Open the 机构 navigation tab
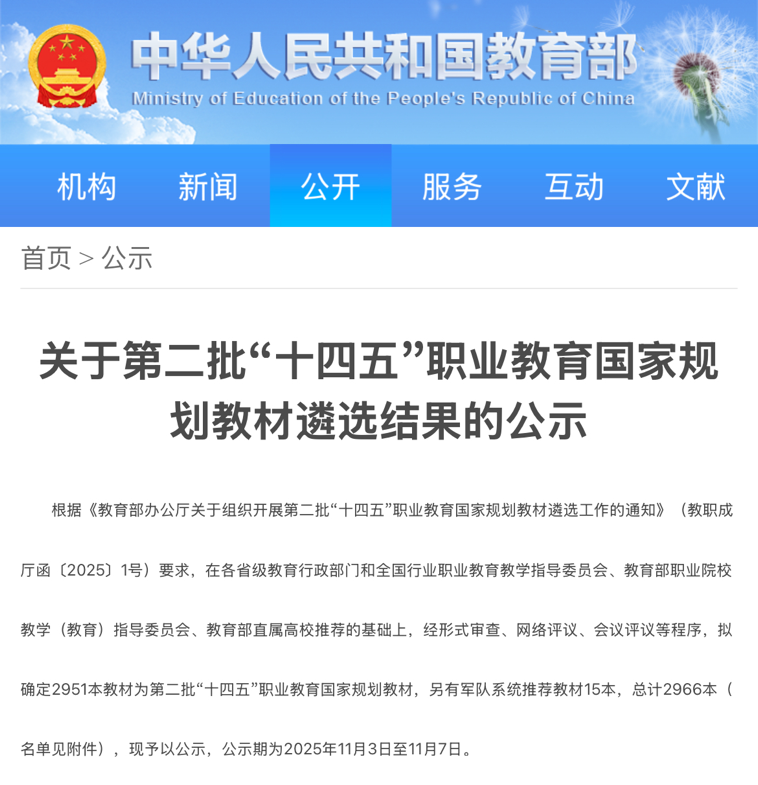 pyautogui.click(x=87, y=187)
